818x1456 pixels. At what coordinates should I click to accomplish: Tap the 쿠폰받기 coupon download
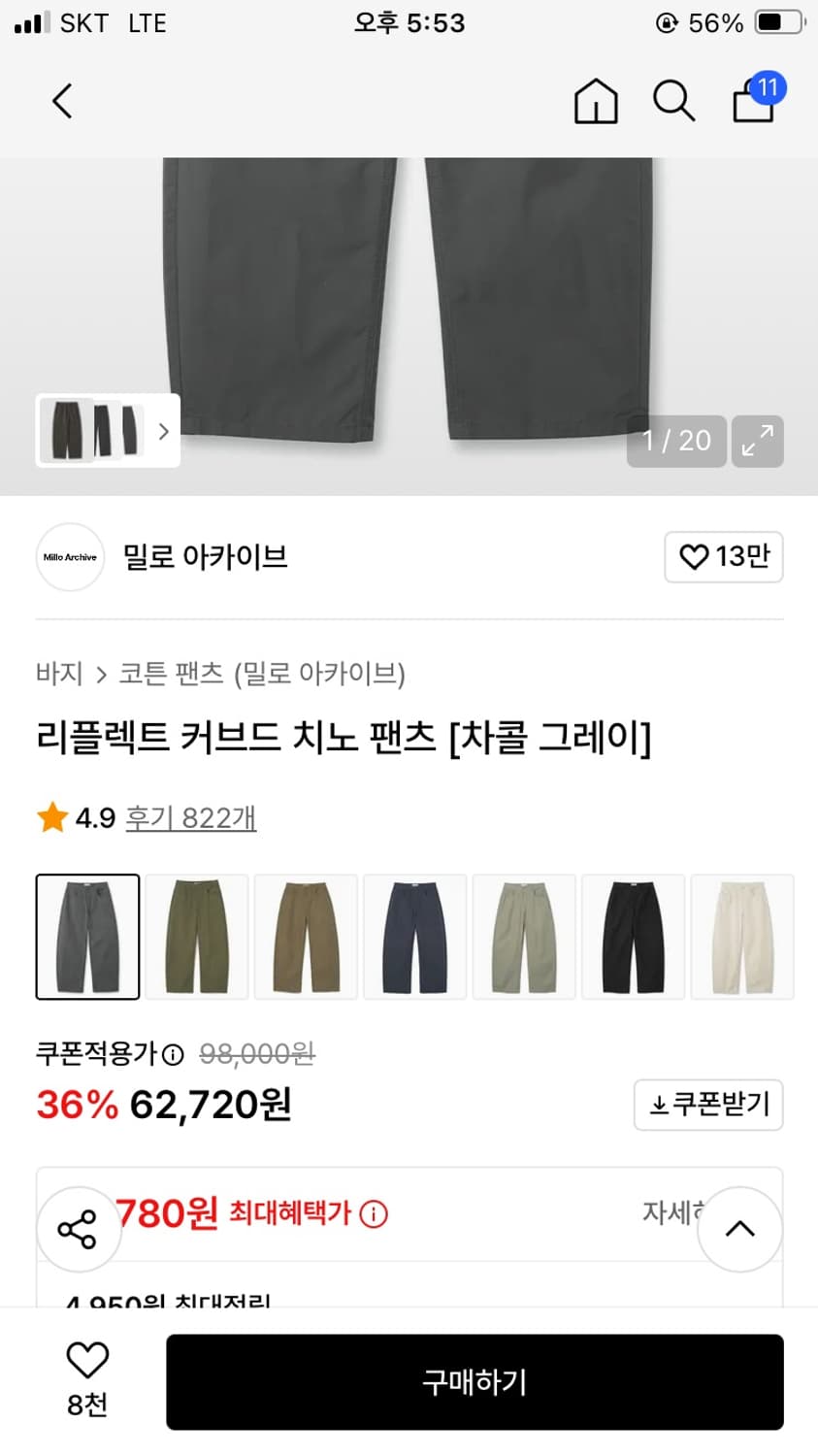(x=708, y=1105)
